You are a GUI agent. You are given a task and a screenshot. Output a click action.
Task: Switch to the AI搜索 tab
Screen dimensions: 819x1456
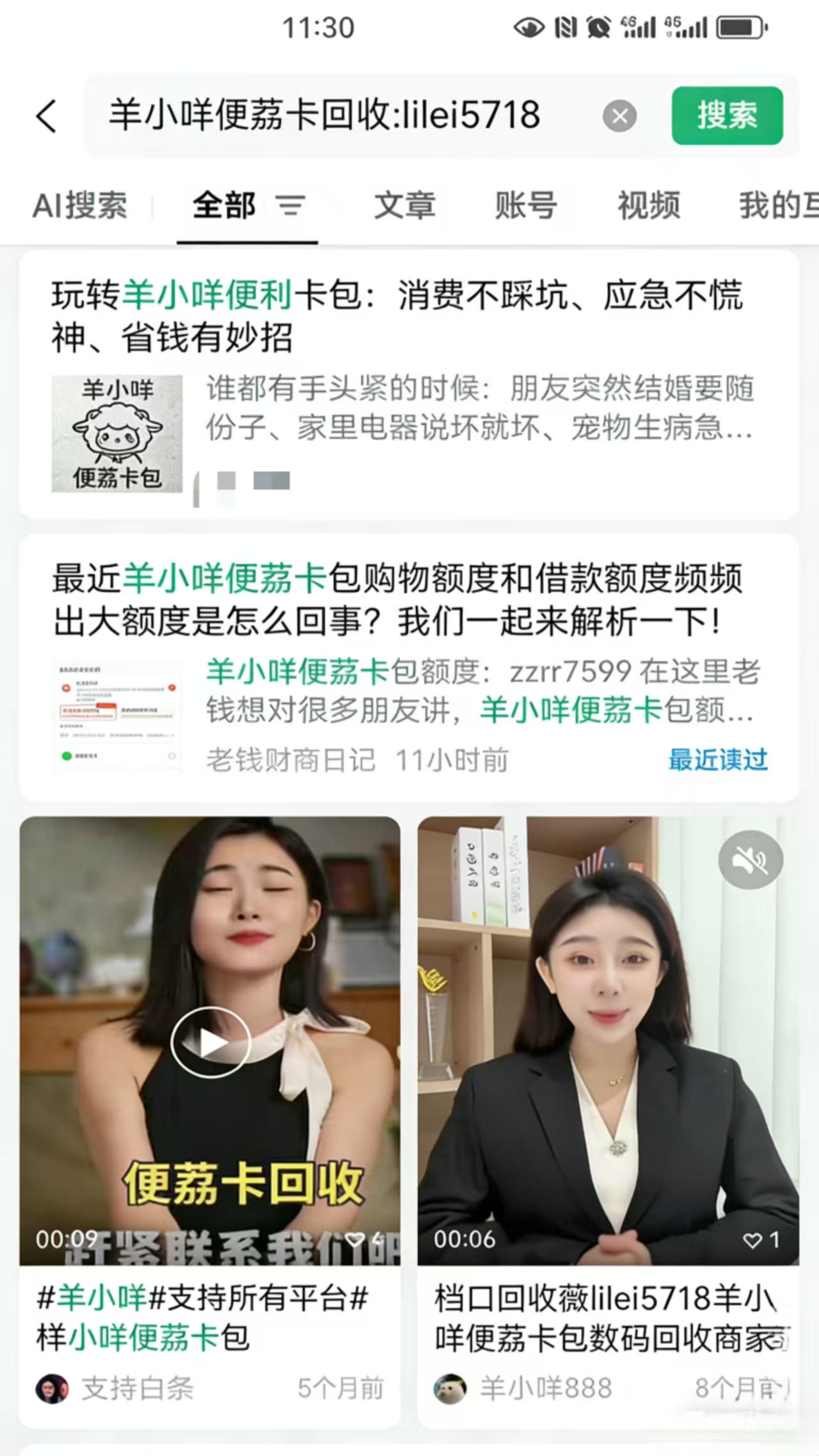pyautogui.click(x=80, y=206)
